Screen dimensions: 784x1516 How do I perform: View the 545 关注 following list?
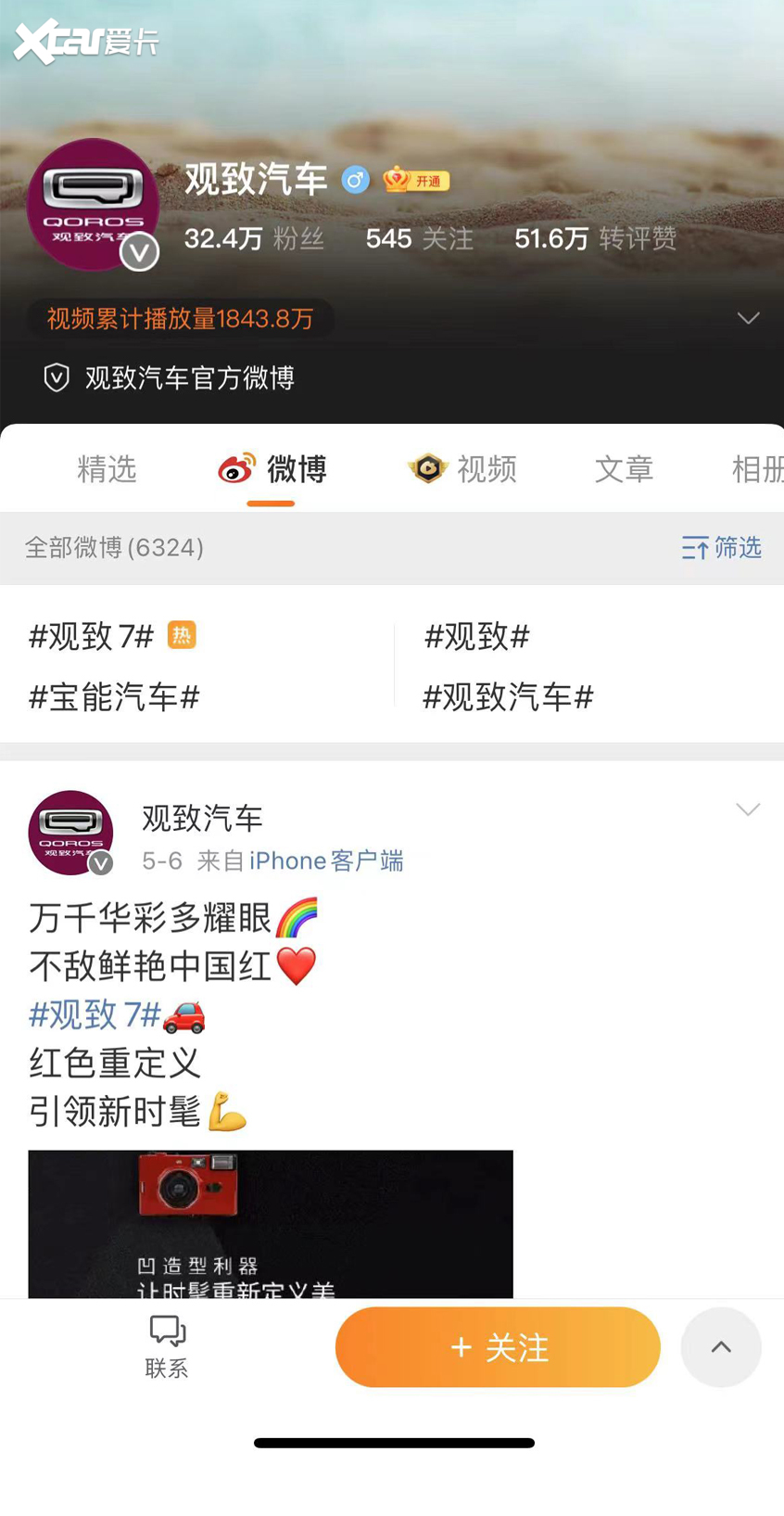419,239
